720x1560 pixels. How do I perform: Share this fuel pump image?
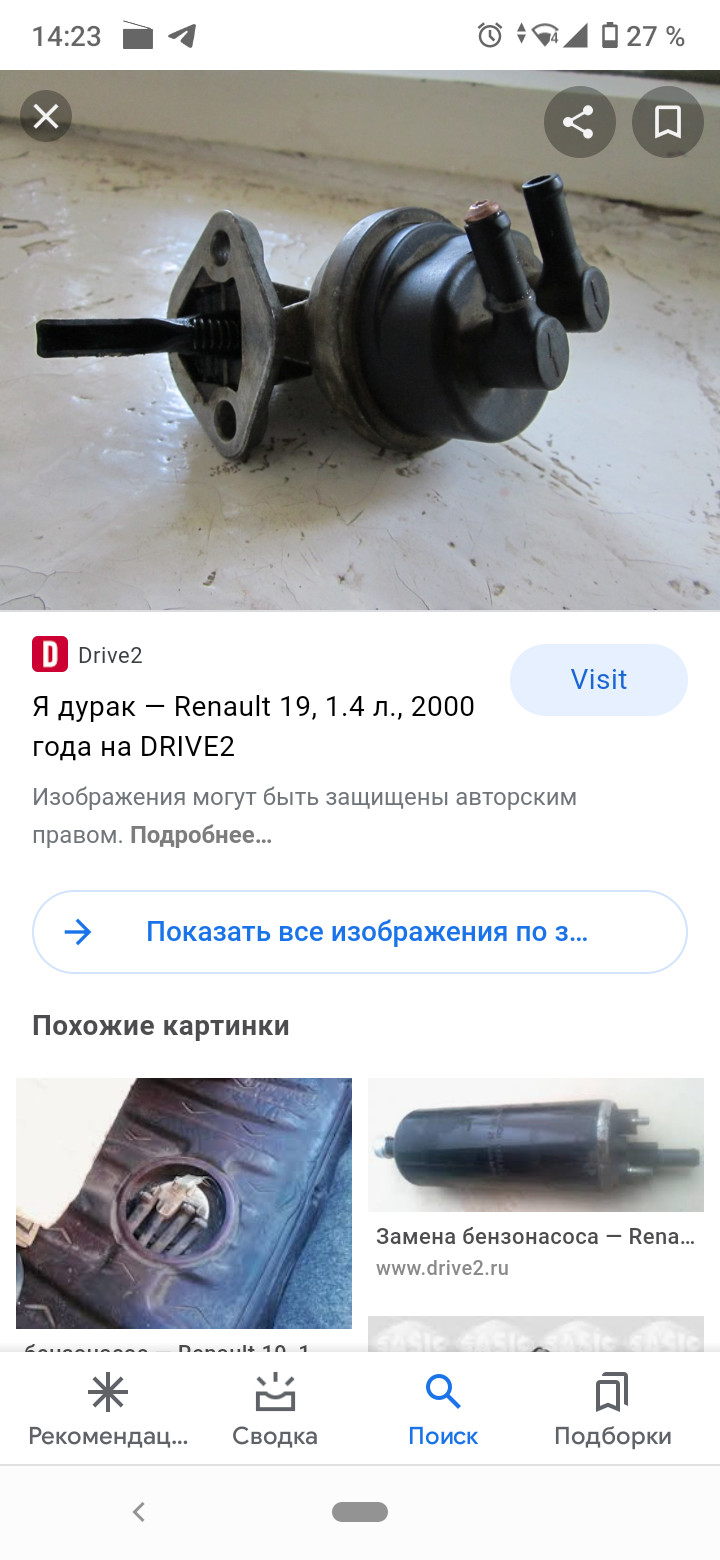(579, 122)
